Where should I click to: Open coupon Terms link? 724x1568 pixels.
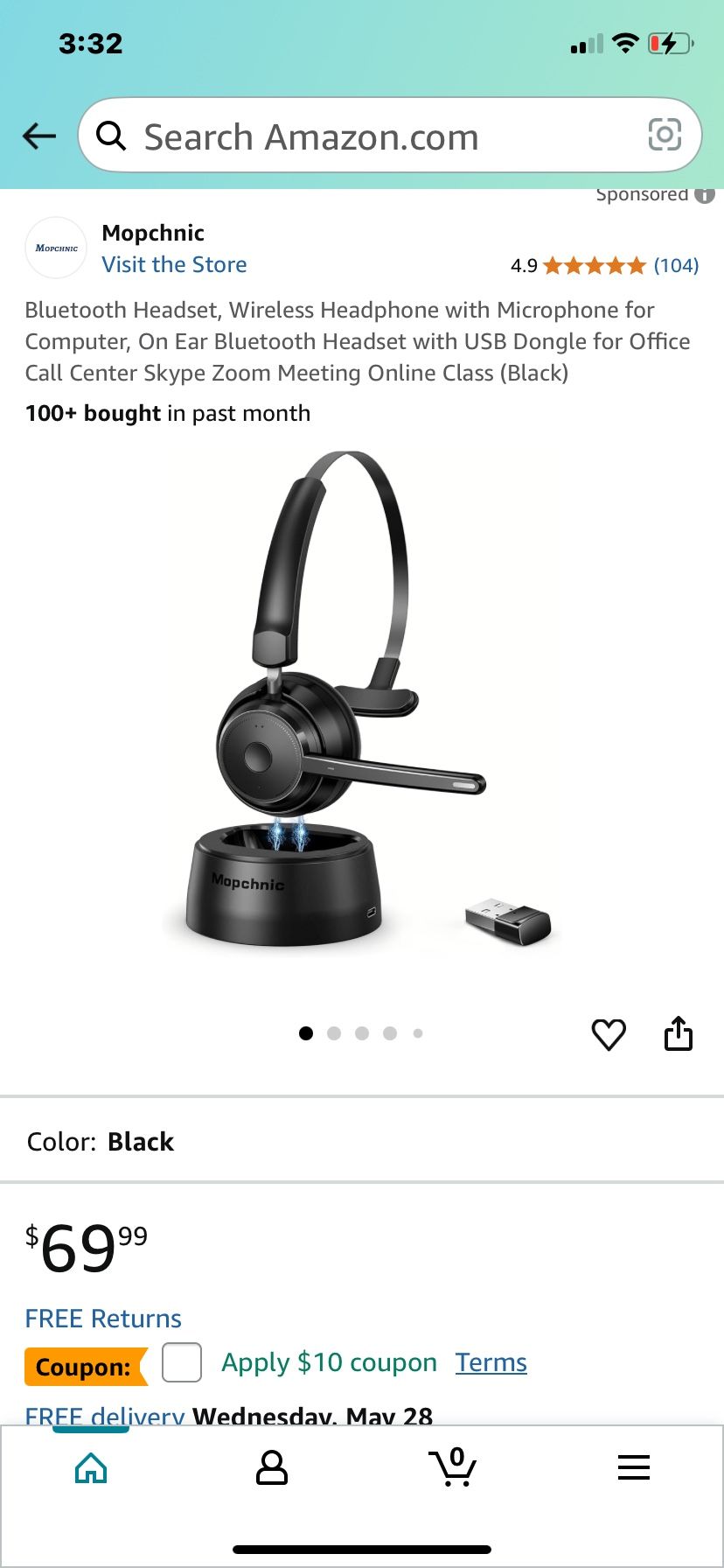pyautogui.click(x=491, y=1362)
